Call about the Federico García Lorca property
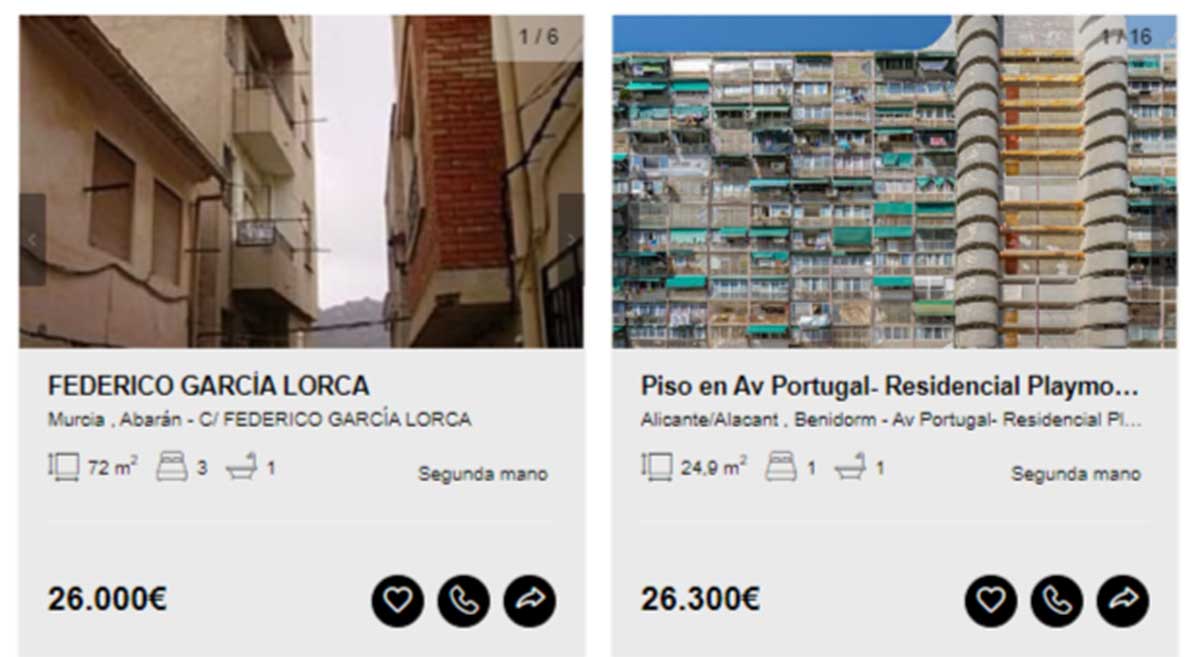 (464, 601)
